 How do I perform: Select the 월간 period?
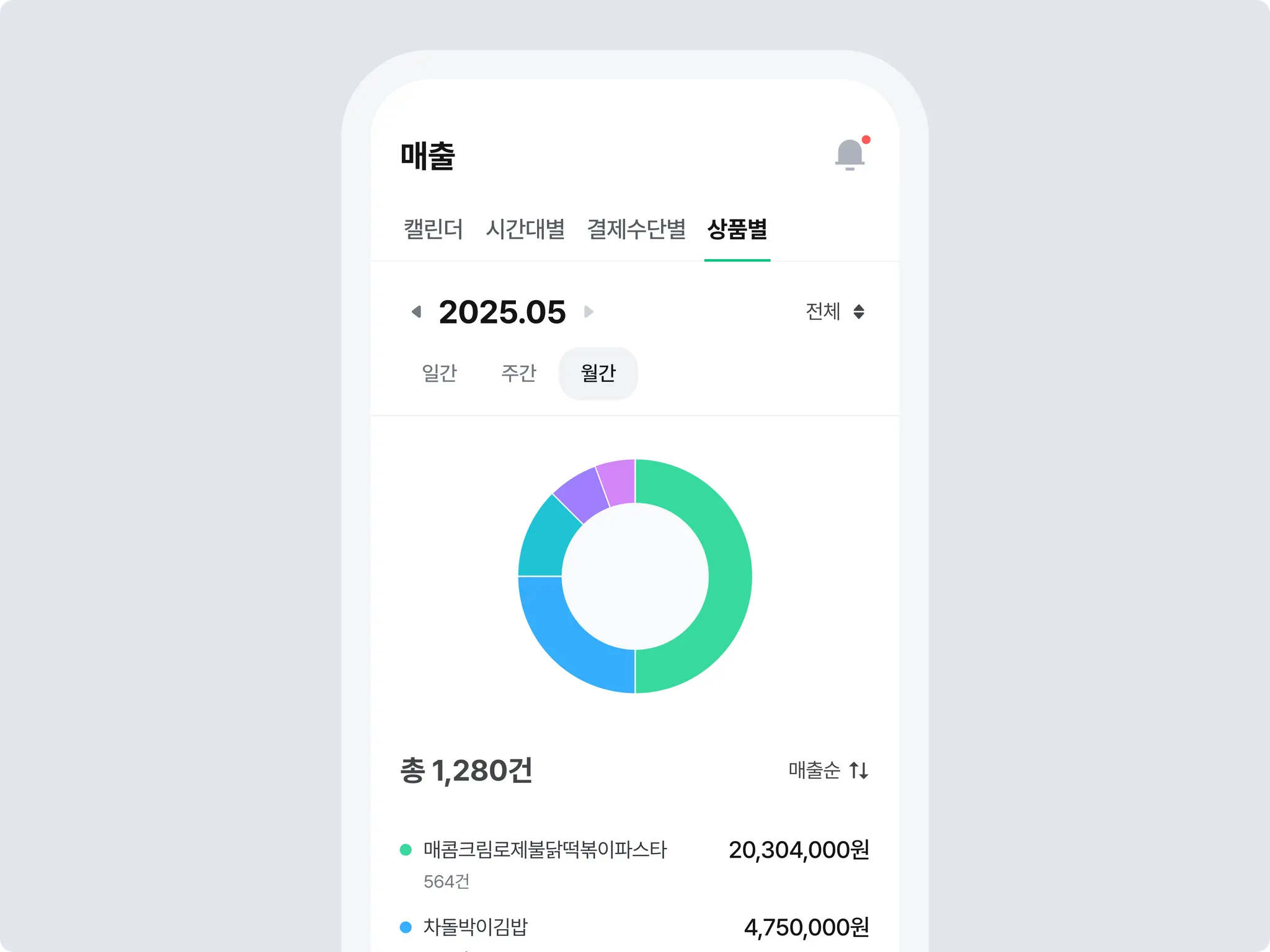(598, 373)
